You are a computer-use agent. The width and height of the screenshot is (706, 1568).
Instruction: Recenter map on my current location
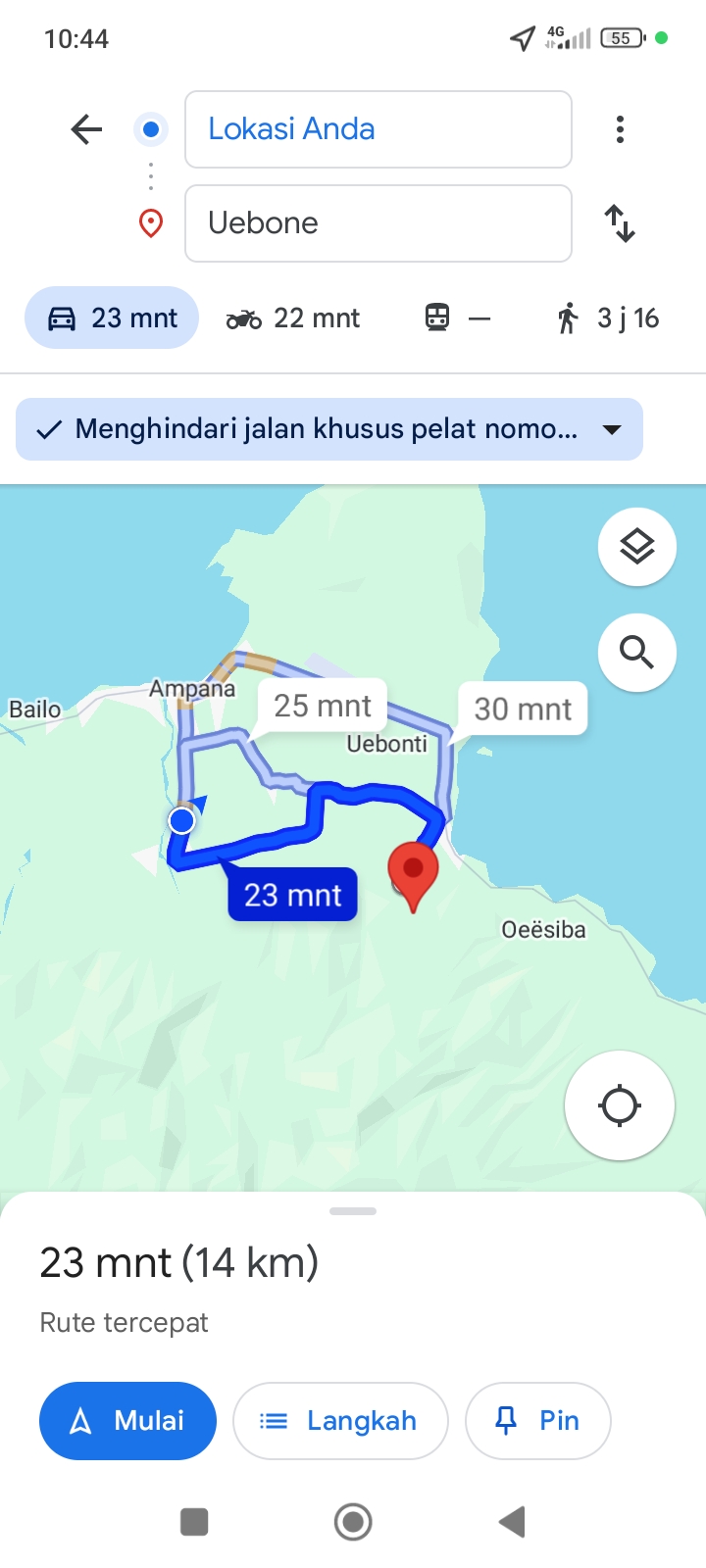620,1105
